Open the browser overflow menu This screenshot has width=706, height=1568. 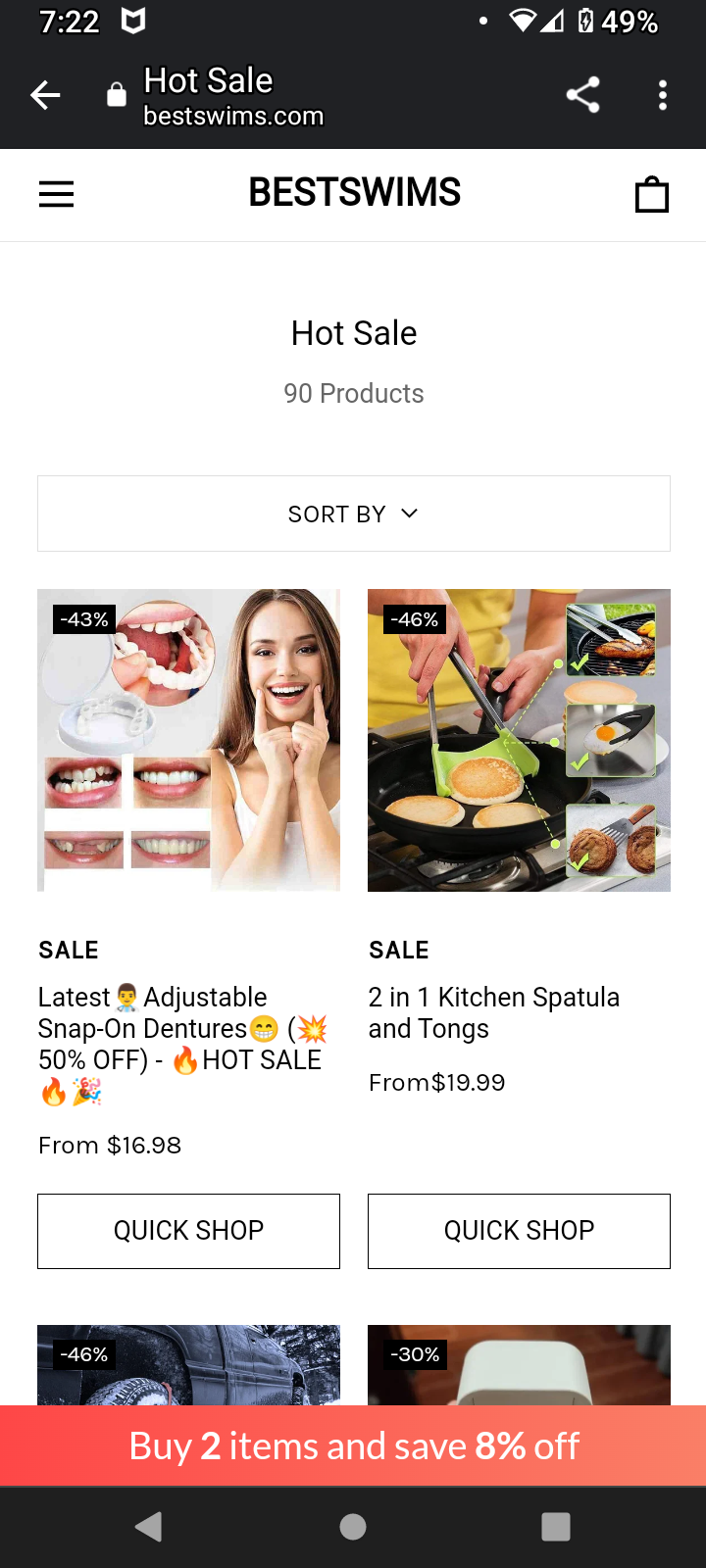tap(663, 95)
